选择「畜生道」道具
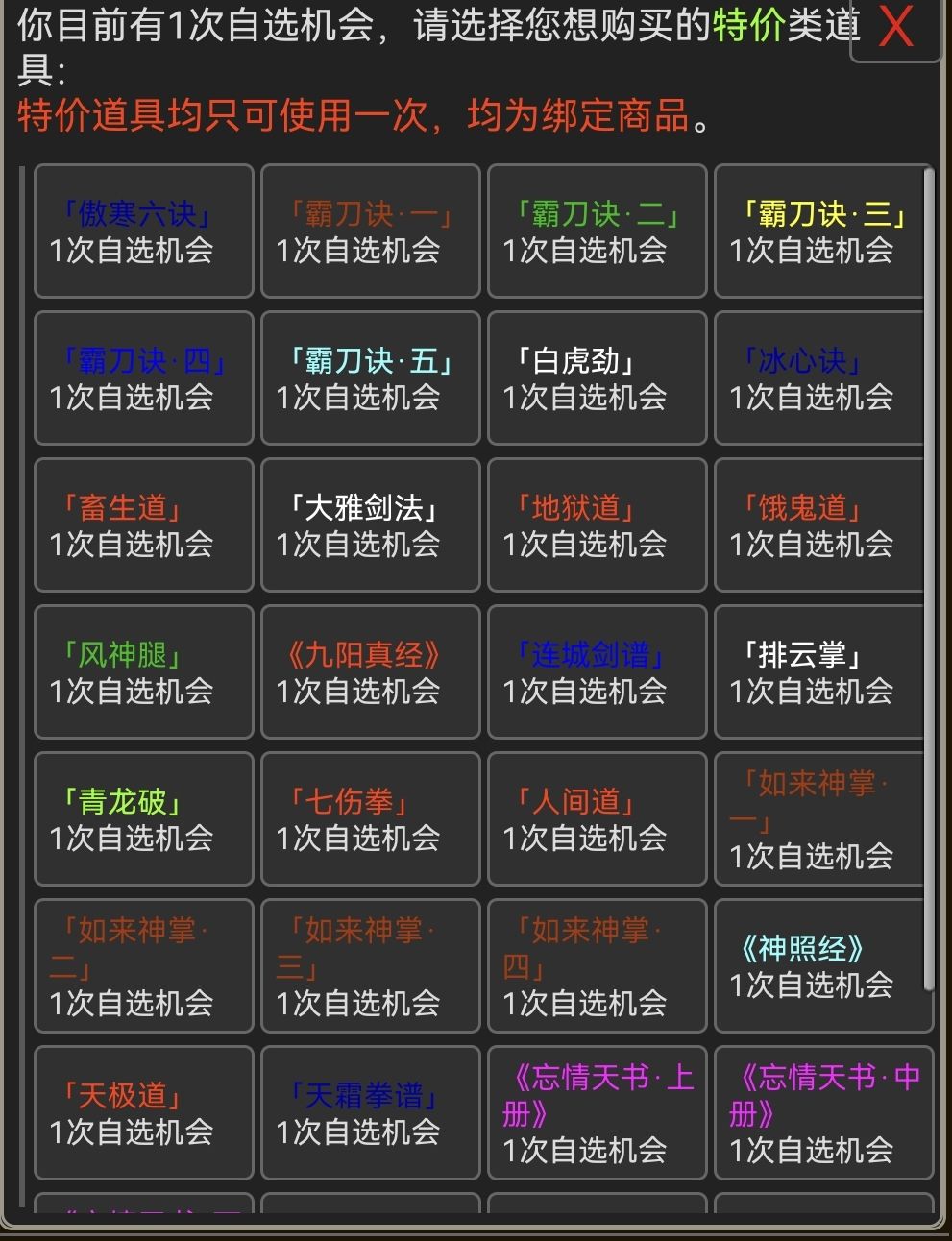 tap(142, 525)
